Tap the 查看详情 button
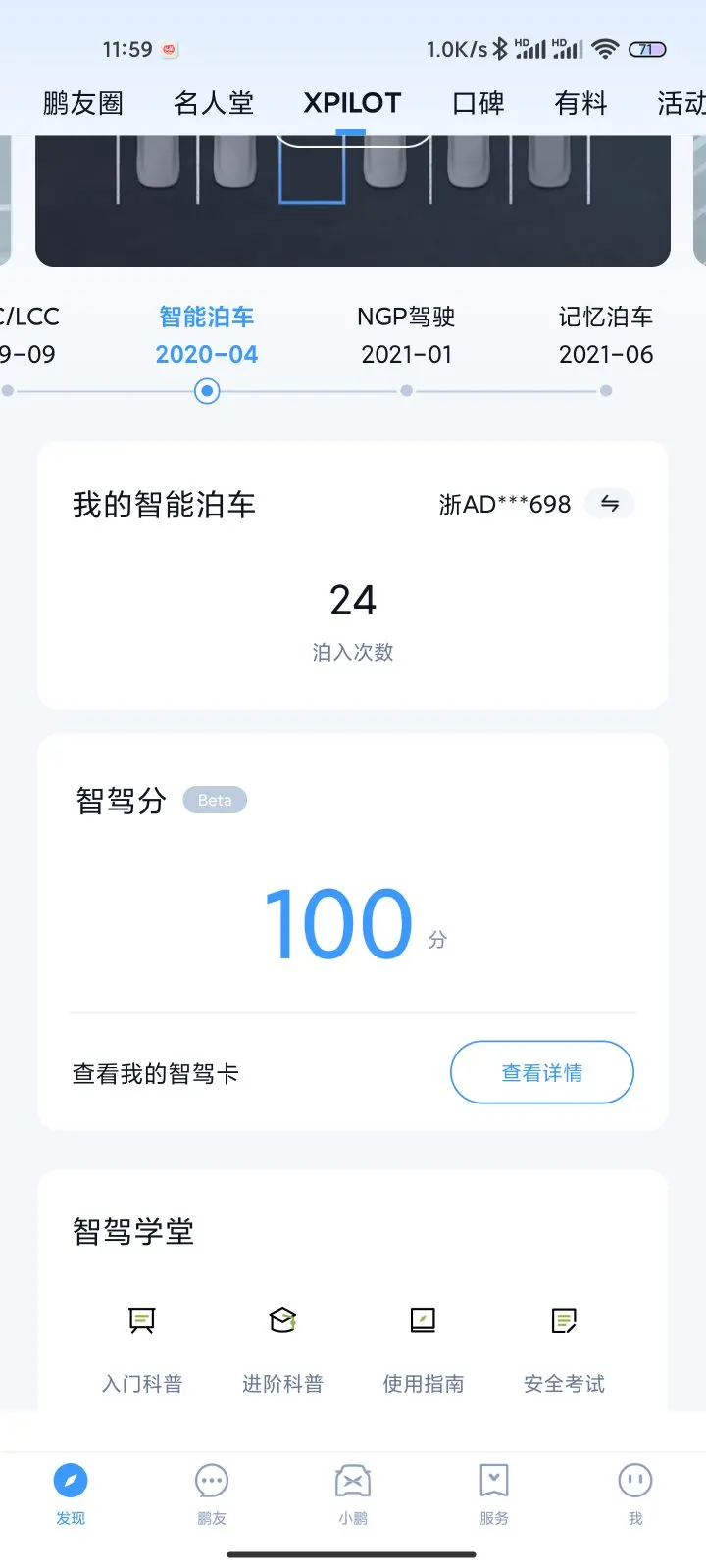Viewport: 706px width, 1568px height. coord(542,1072)
